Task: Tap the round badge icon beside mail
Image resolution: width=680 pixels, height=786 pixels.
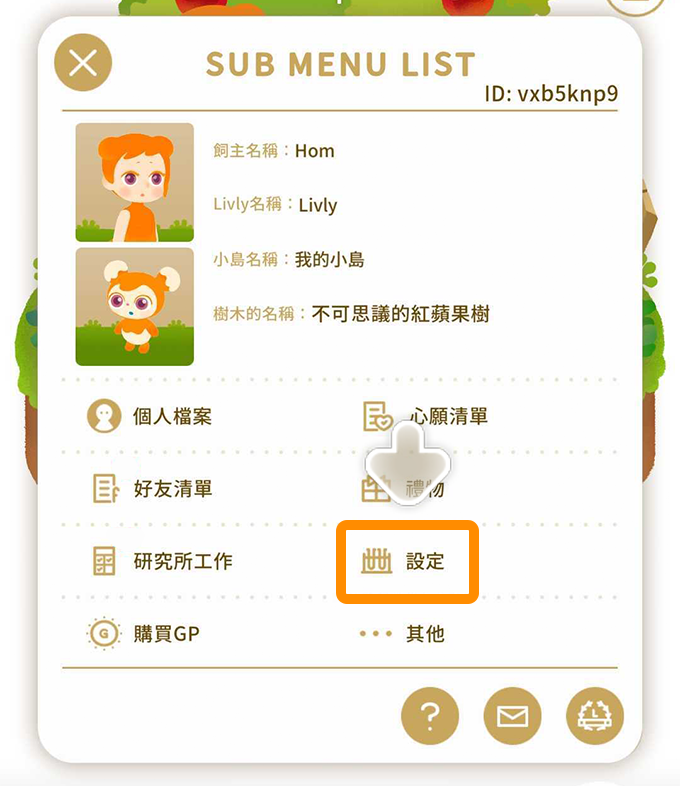Action: coord(595,716)
